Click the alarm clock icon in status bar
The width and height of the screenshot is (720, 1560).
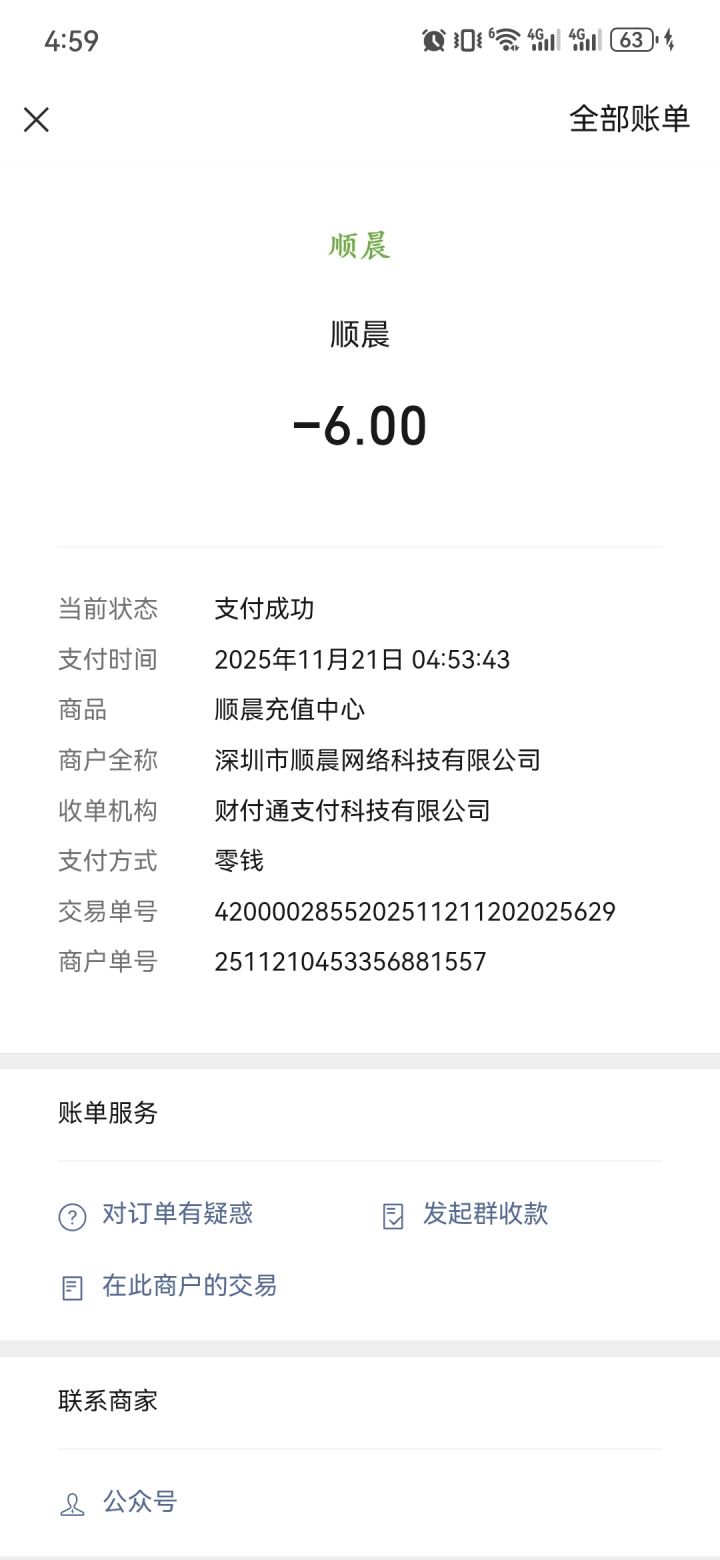432,39
